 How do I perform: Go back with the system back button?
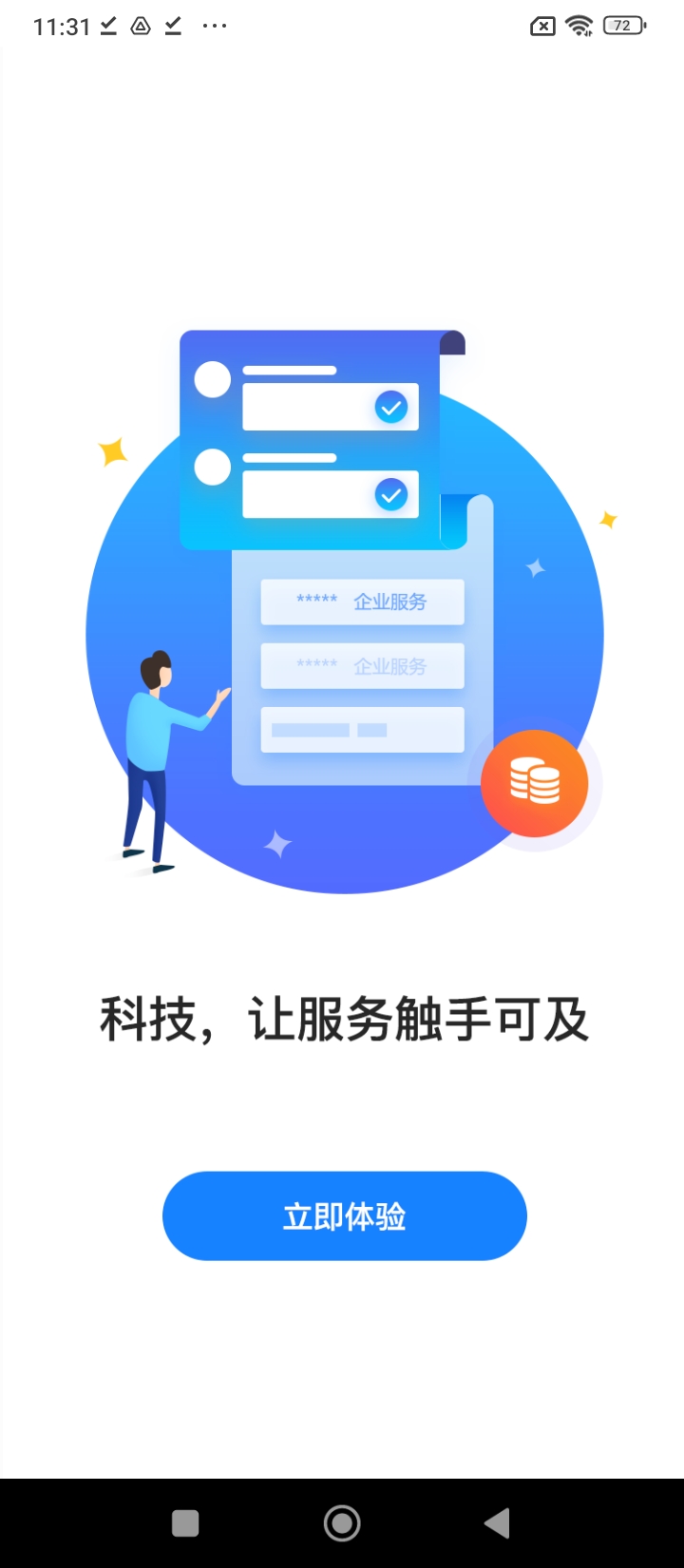point(497,1523)
